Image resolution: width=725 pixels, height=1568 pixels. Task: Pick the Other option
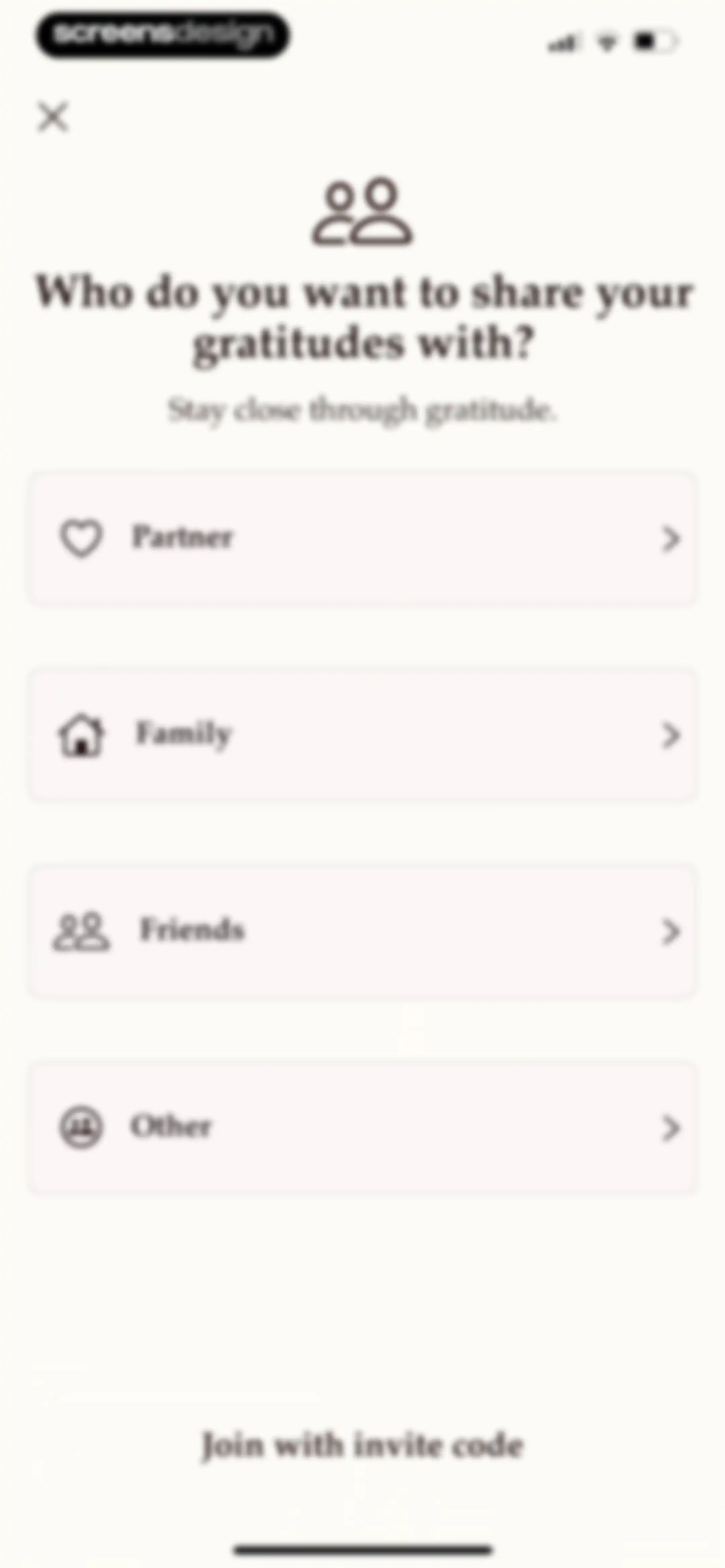(362, 1127)
